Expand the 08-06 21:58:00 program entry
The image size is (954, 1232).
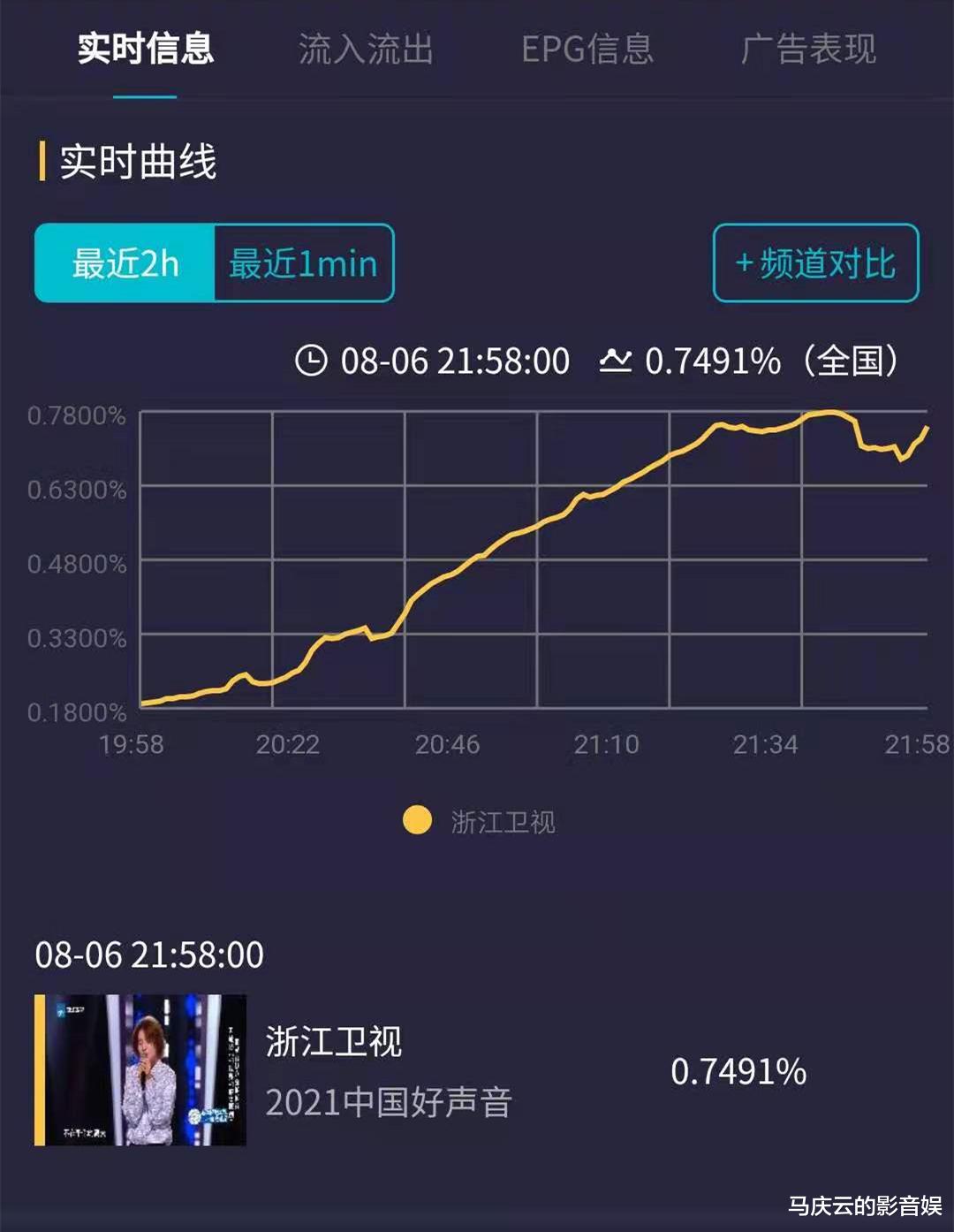pos(148,954)
